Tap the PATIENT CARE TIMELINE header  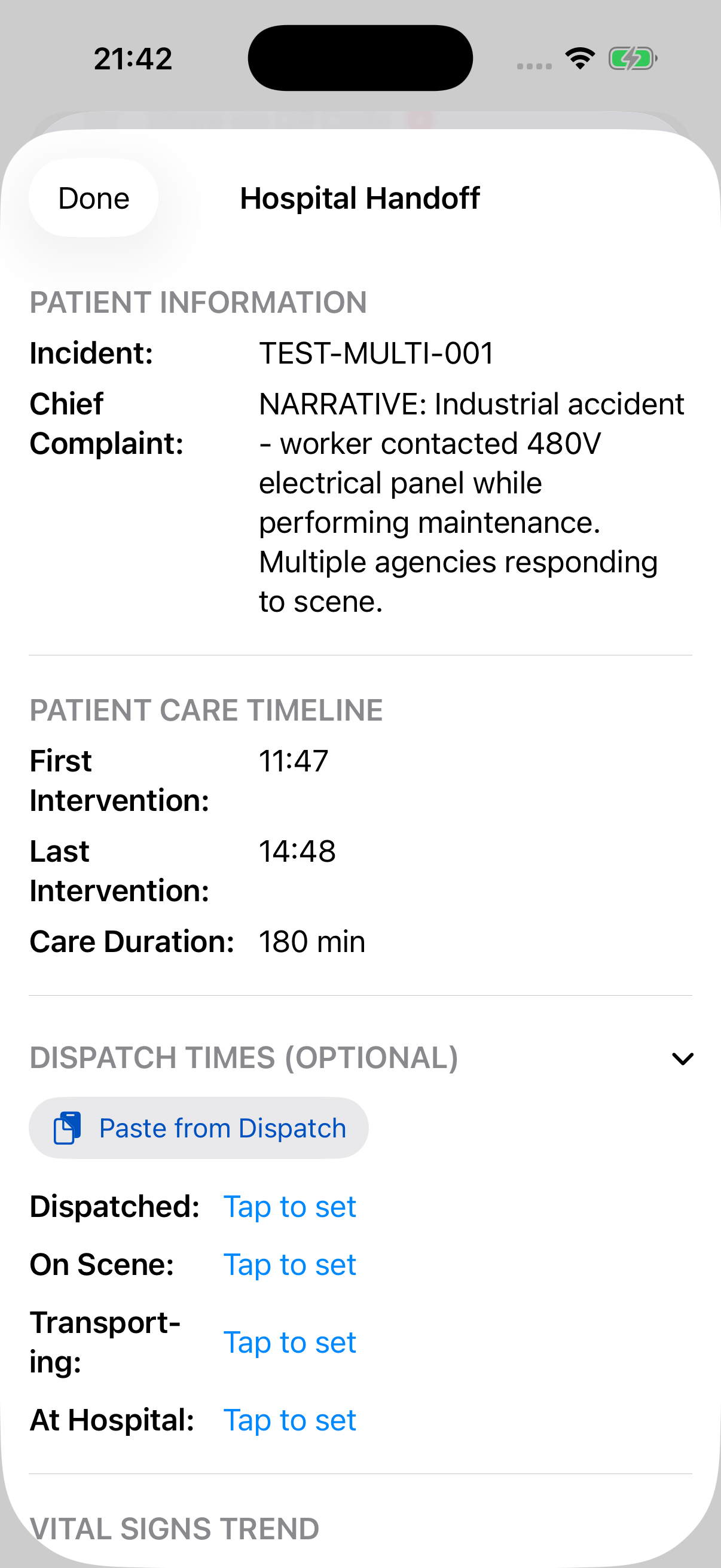206,710
